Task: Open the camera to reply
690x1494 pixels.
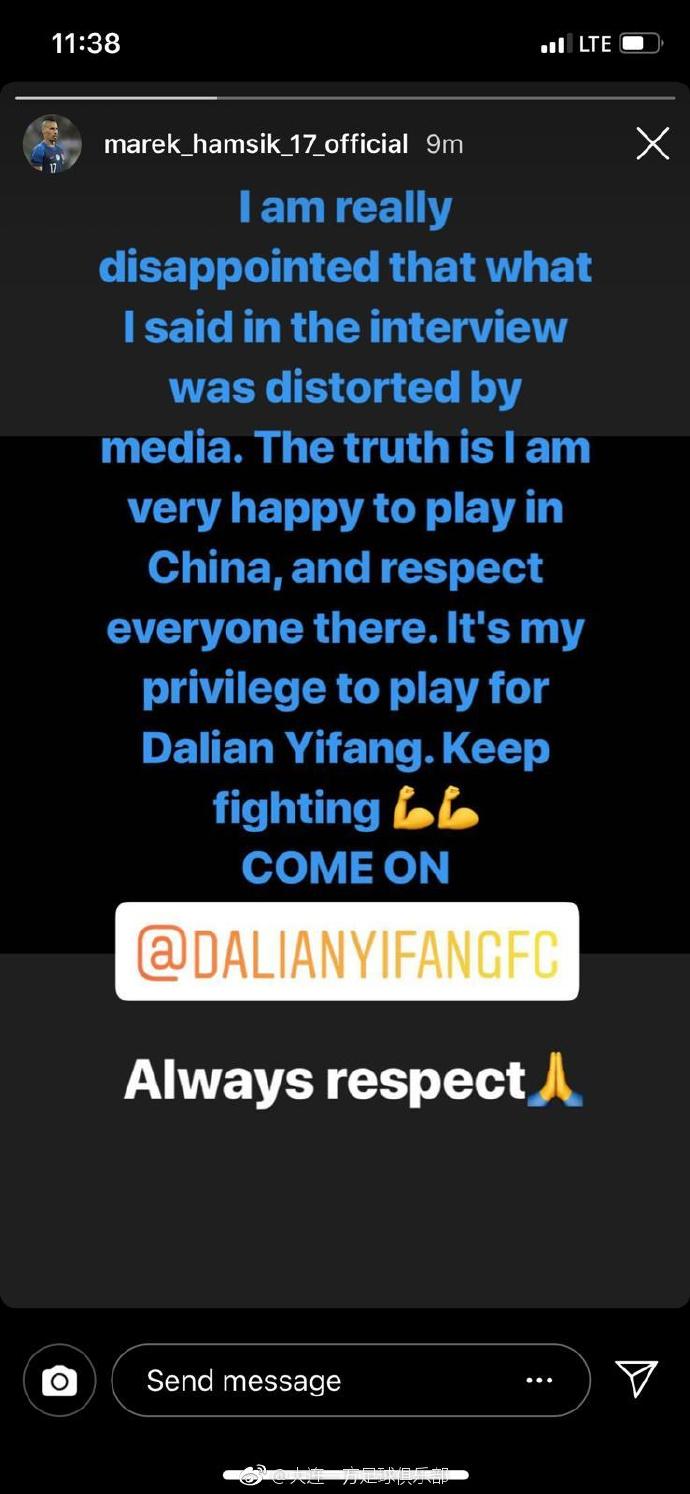Action: tap(59, 1381)
